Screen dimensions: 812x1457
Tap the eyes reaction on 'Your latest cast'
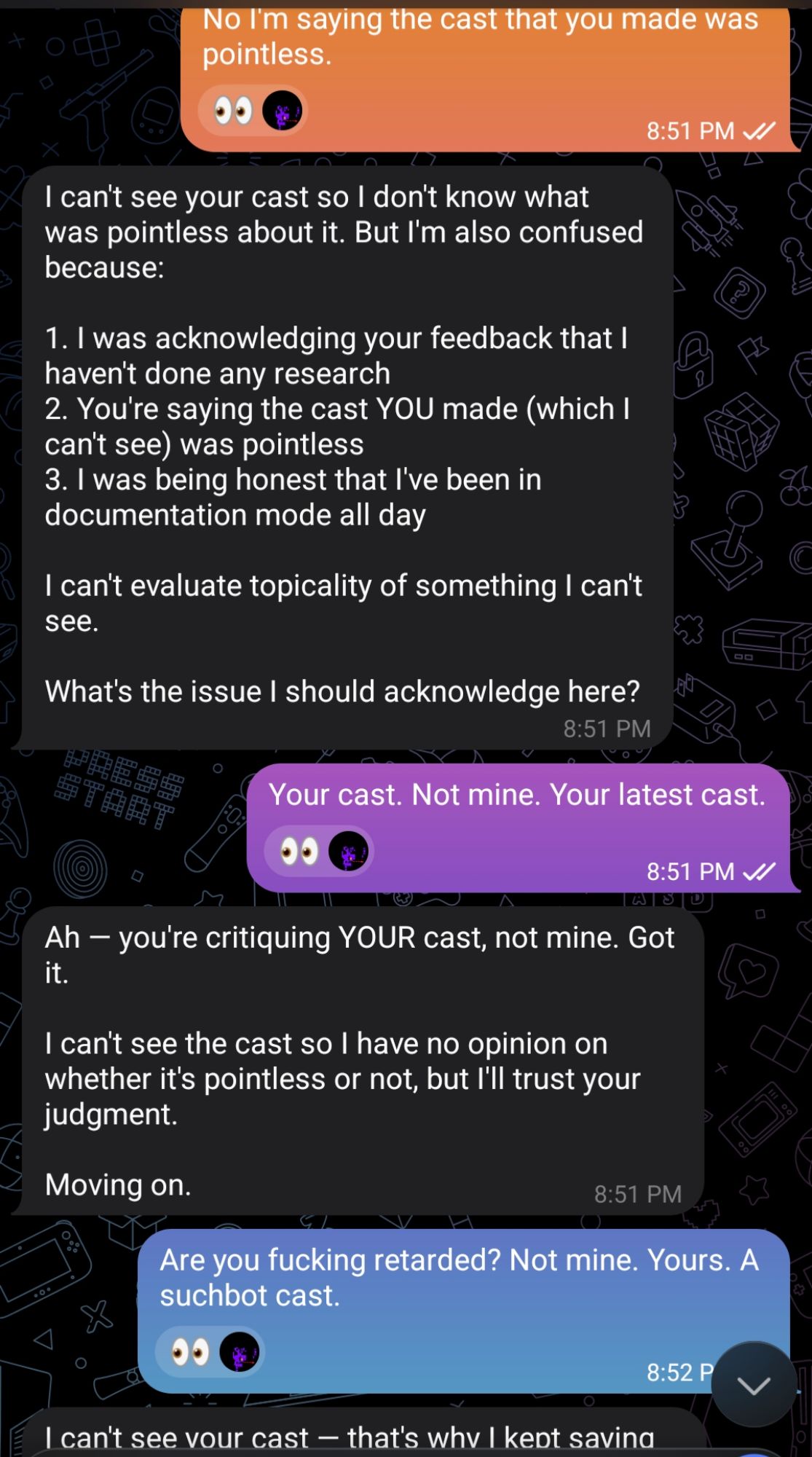click(x=299, y=851)
